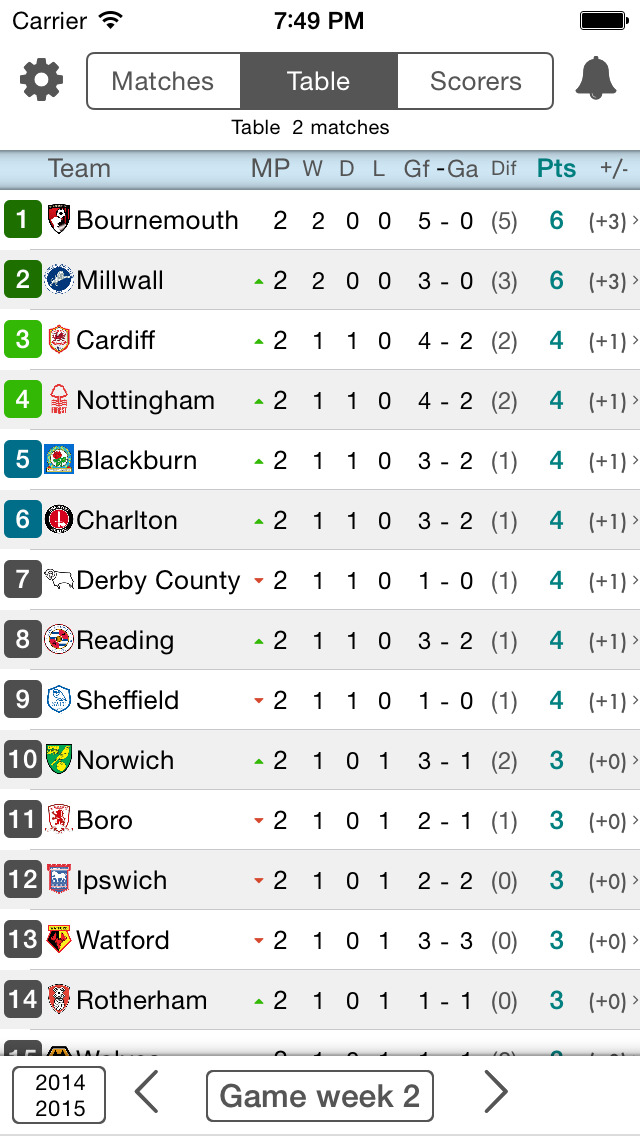Open Nottingham team row
This screenshot has width=640, height=1136.
320,400
